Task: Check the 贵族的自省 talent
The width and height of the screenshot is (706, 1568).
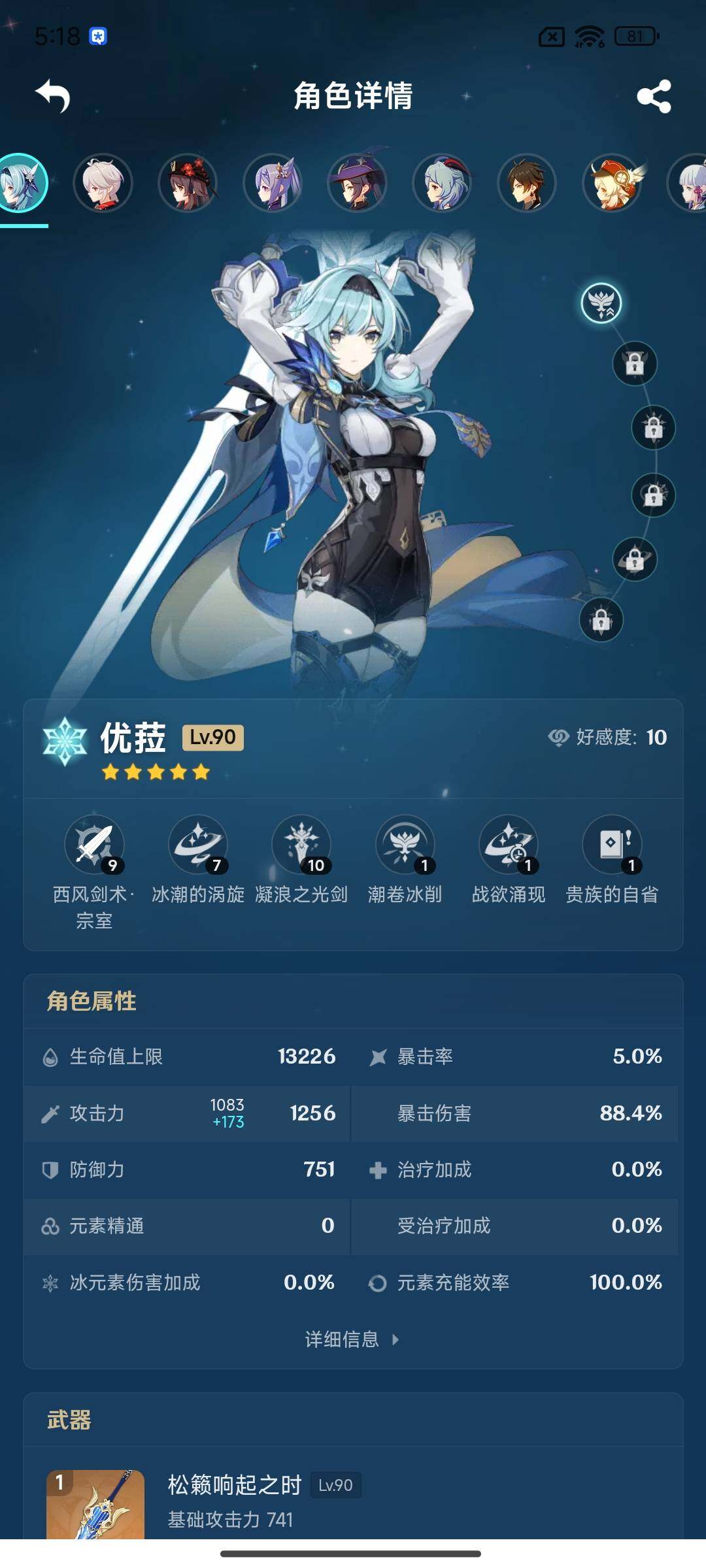Action: click(x=612, y=845)
